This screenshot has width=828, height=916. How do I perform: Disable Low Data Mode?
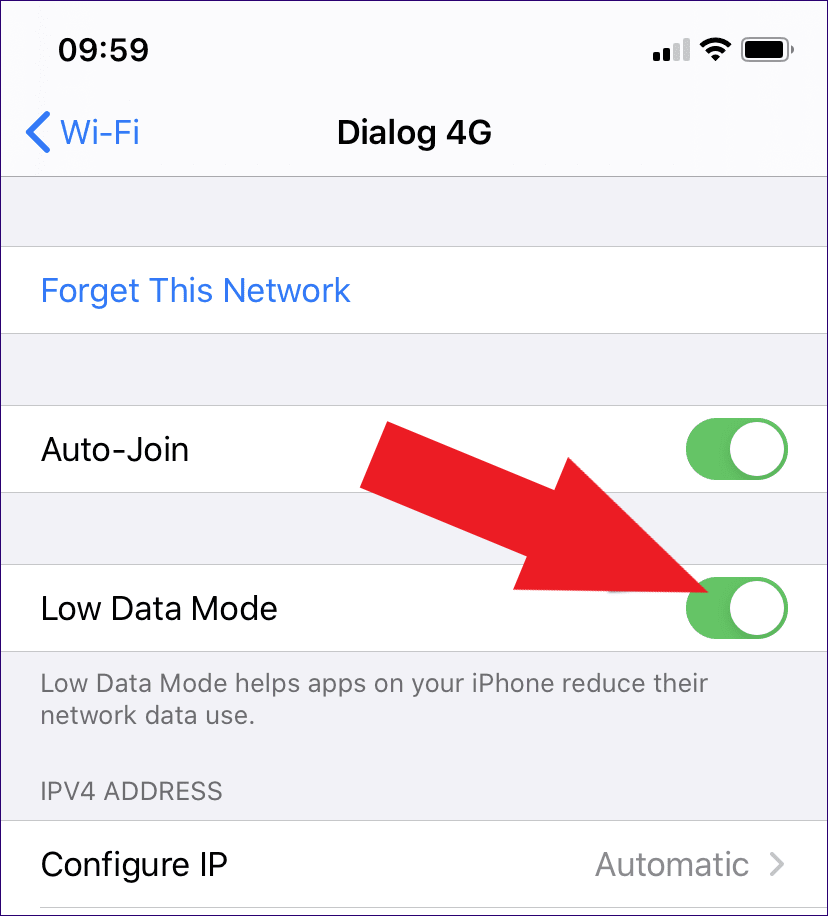738,608
